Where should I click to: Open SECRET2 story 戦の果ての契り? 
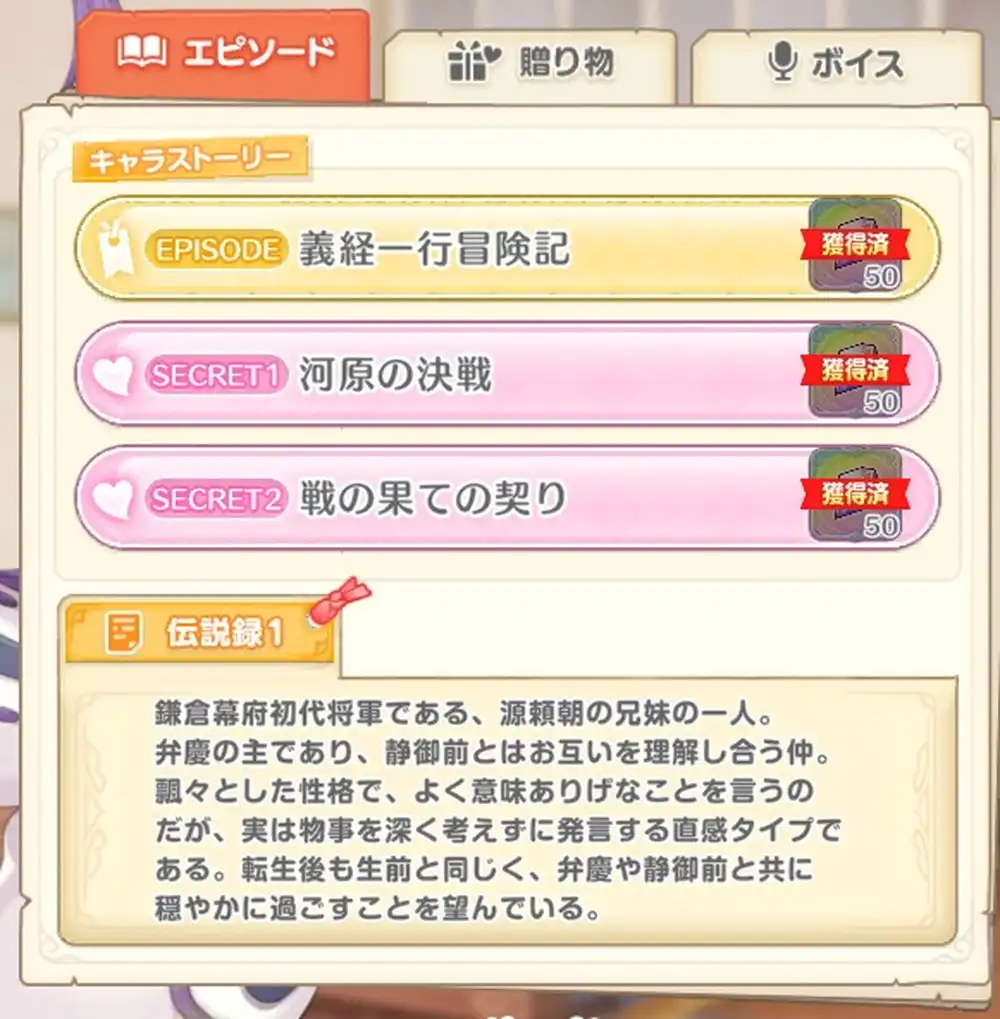pyautogui.click(x=506, y=498)
